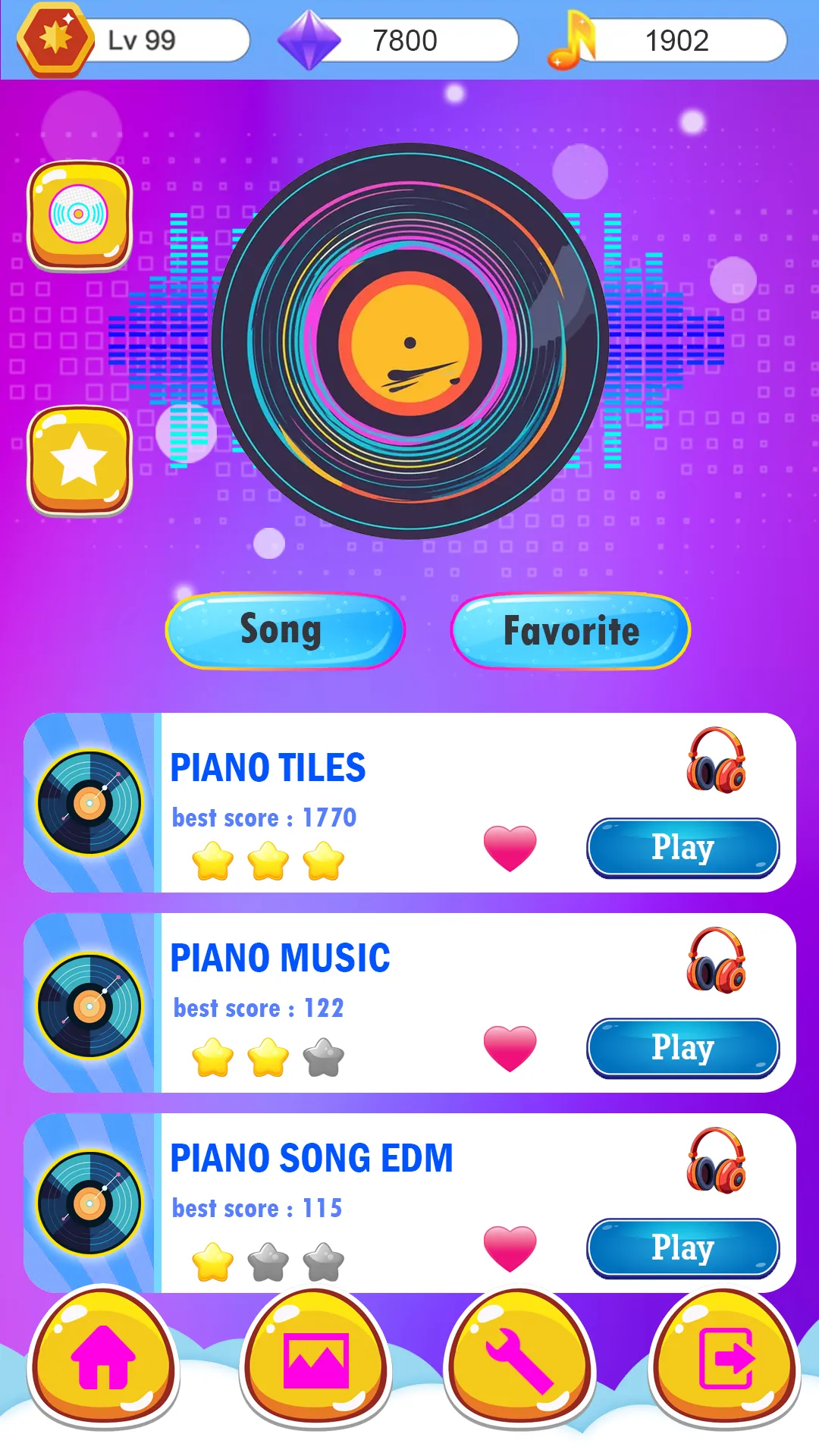Image resolution: width=819 pixels, height=1456 pixels.
Task: Select the vinyl thumbnail on the PIANO MUSIC card
Action: point(89,1006)
